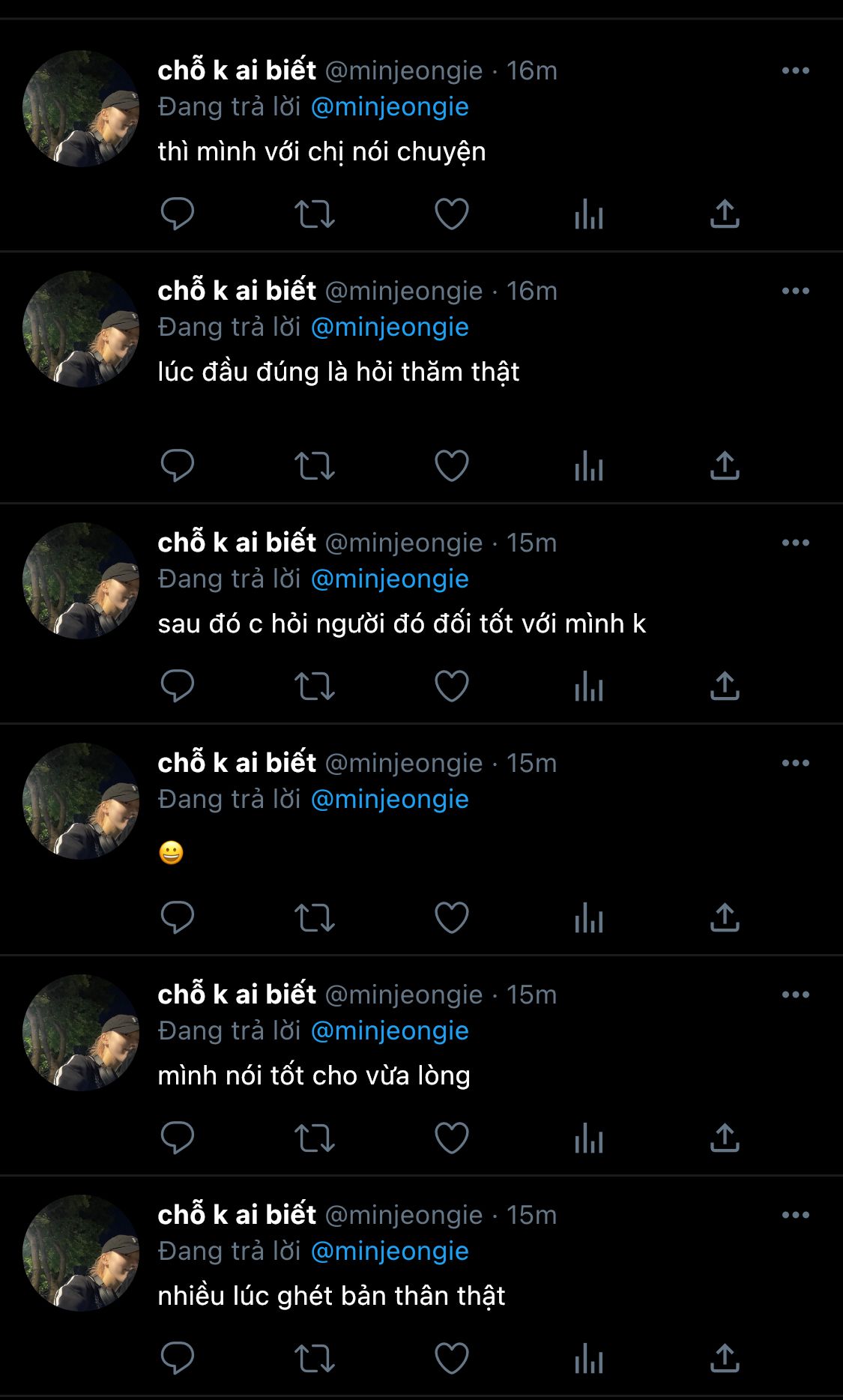Share tweet 'lúc đầu đúng là hỏi thăm thật'
This screenshot has height=1400, width=843.
[725, 466]
